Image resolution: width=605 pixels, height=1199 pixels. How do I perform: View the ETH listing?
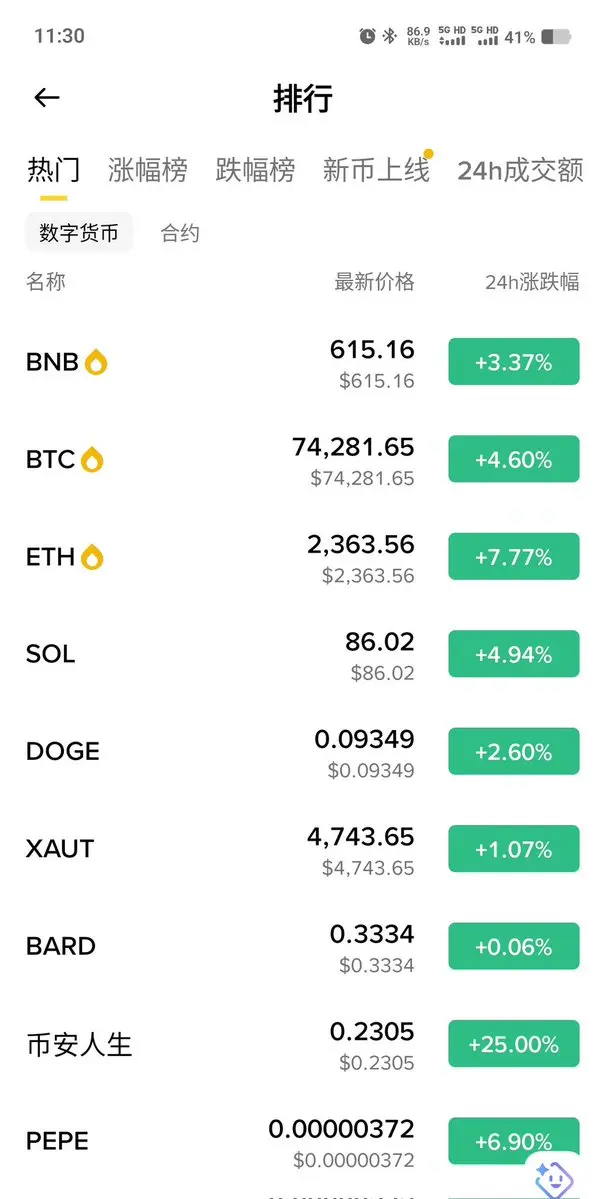click(x=300, y=557)
